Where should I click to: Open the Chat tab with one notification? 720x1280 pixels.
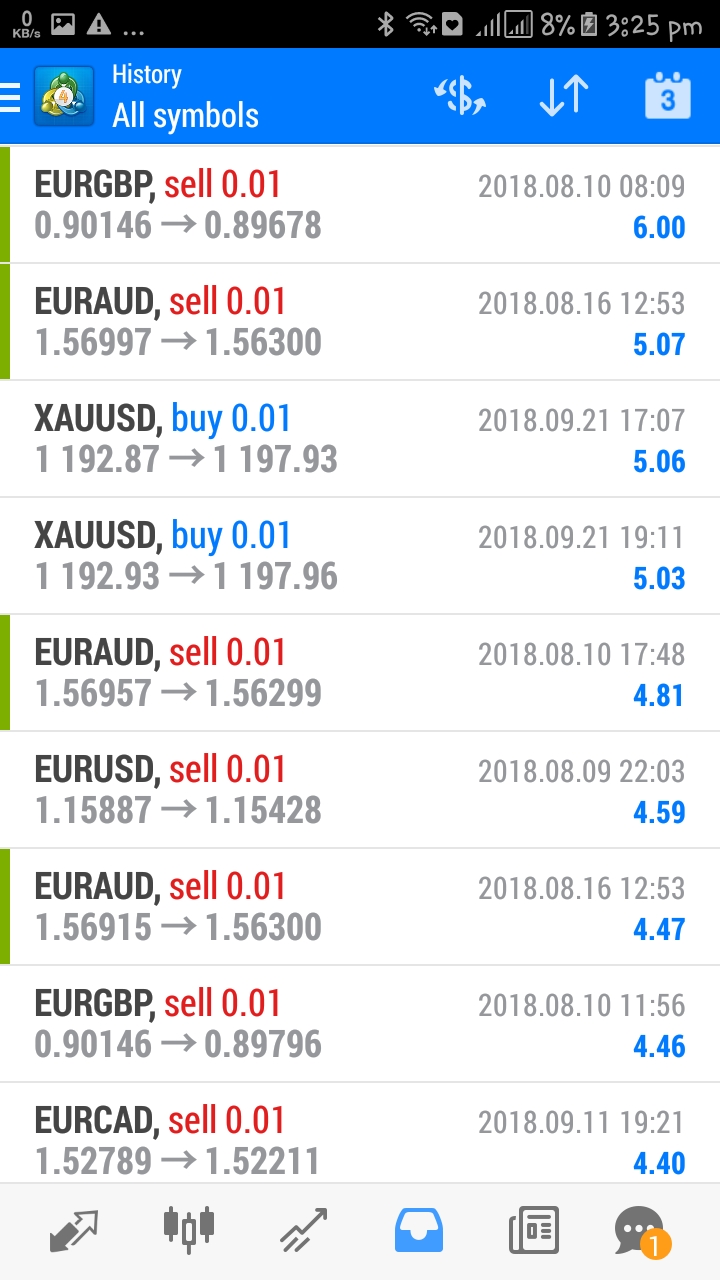tap(641, 1232)
